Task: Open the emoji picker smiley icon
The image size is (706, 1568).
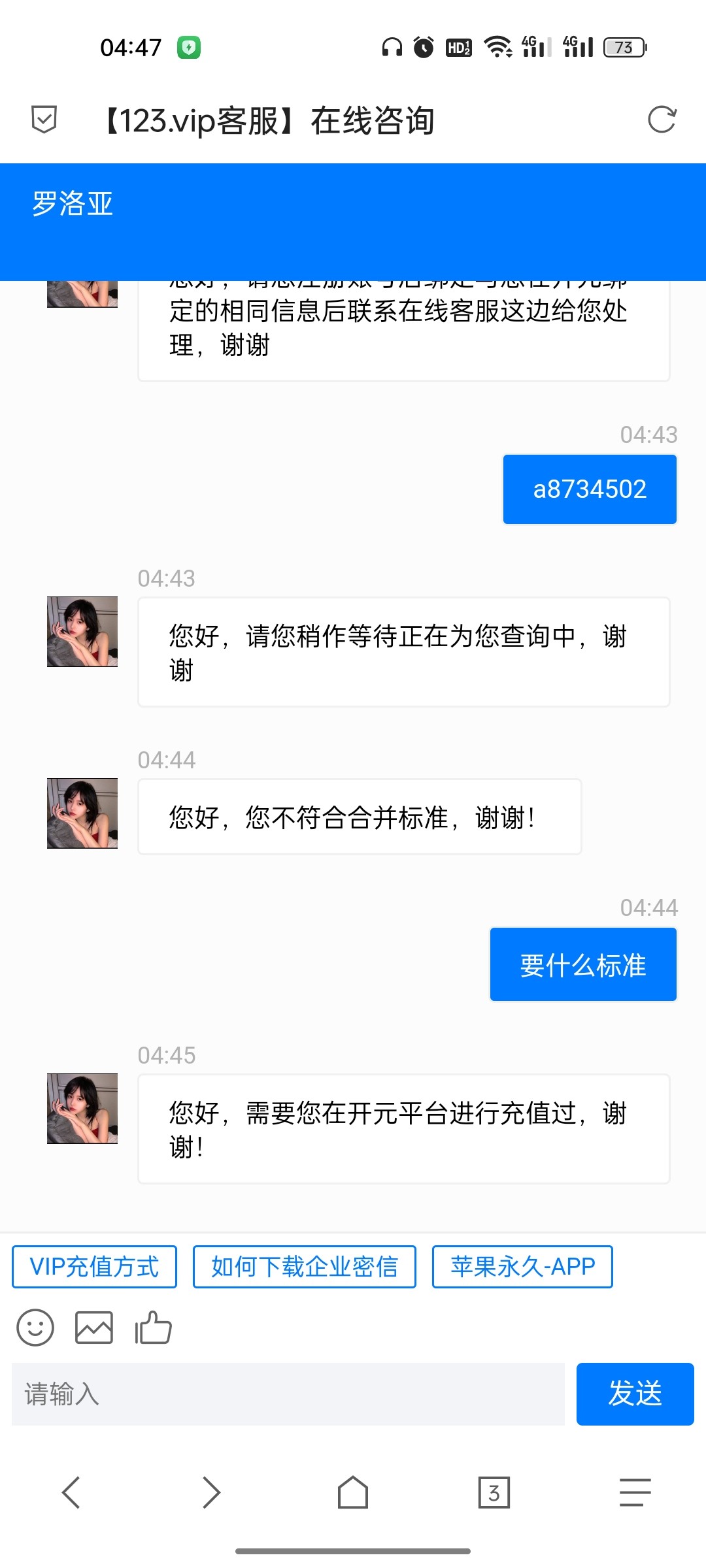Action: (x=35, y=1328)
